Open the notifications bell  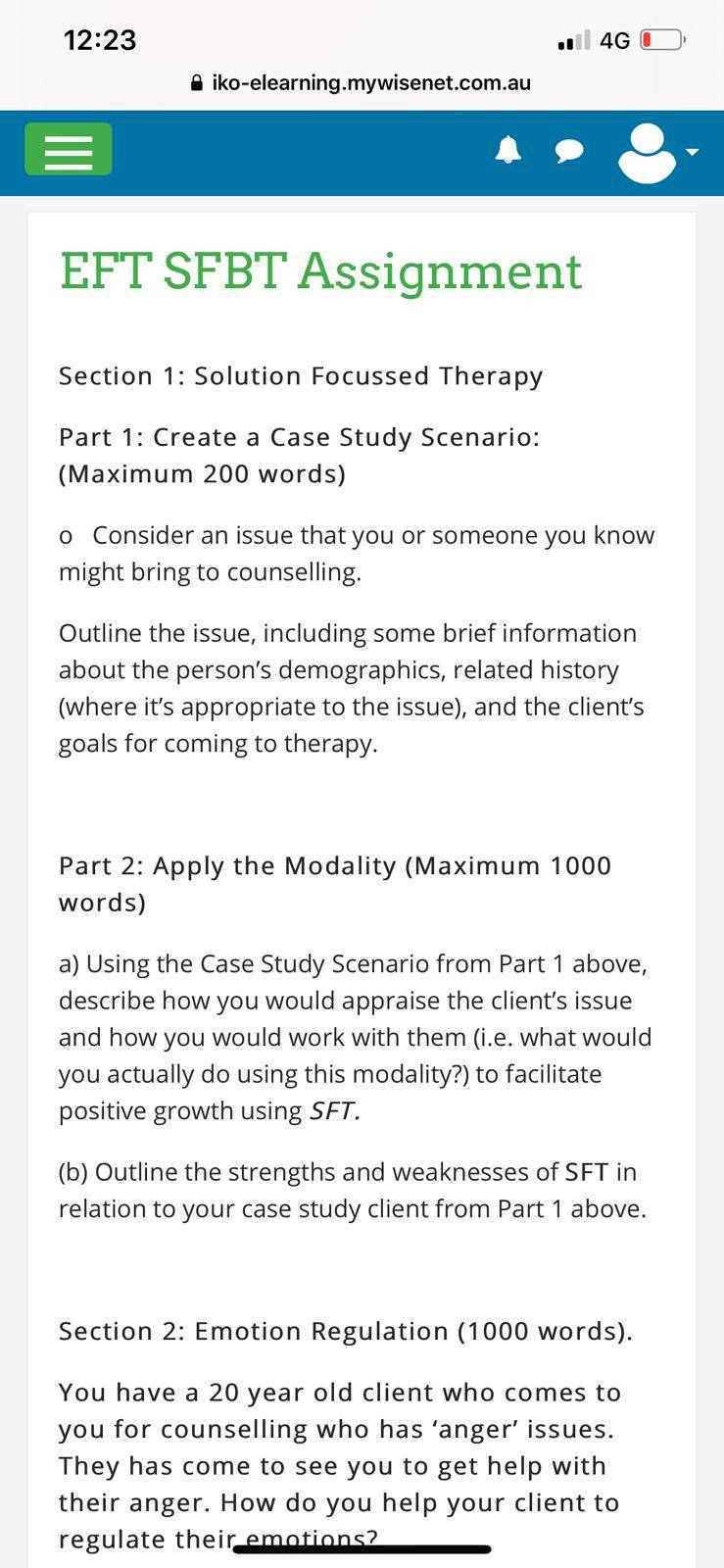click(507, 150)
